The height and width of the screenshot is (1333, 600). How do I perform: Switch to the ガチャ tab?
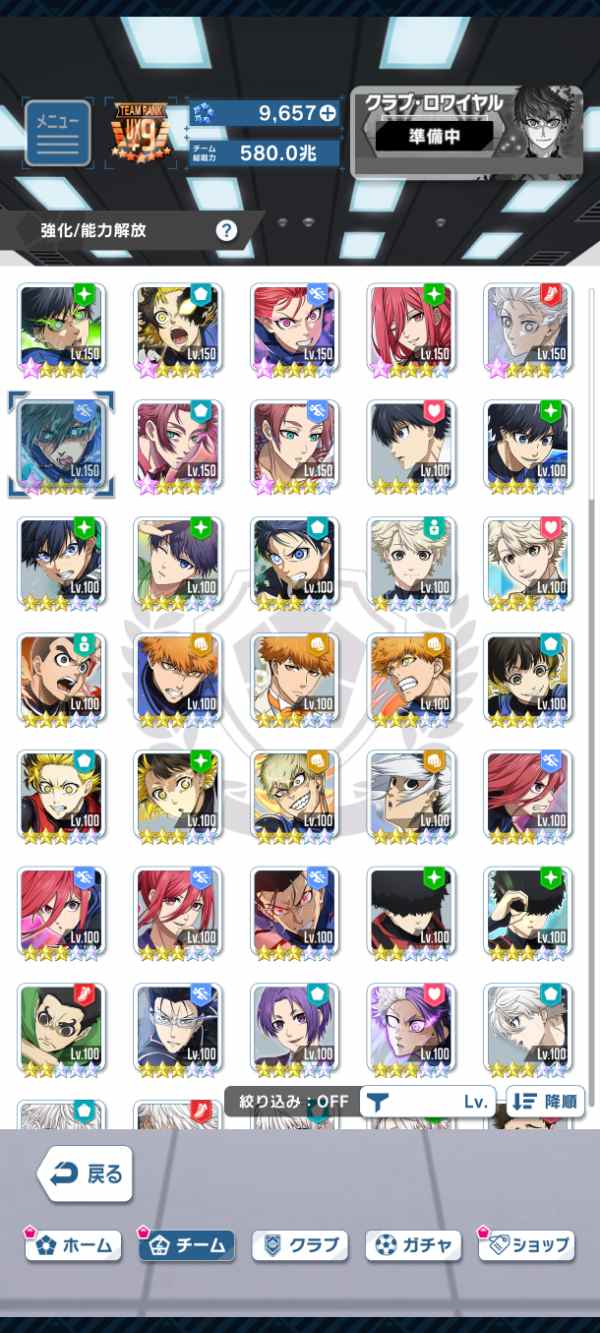[x=414, y=1246]
